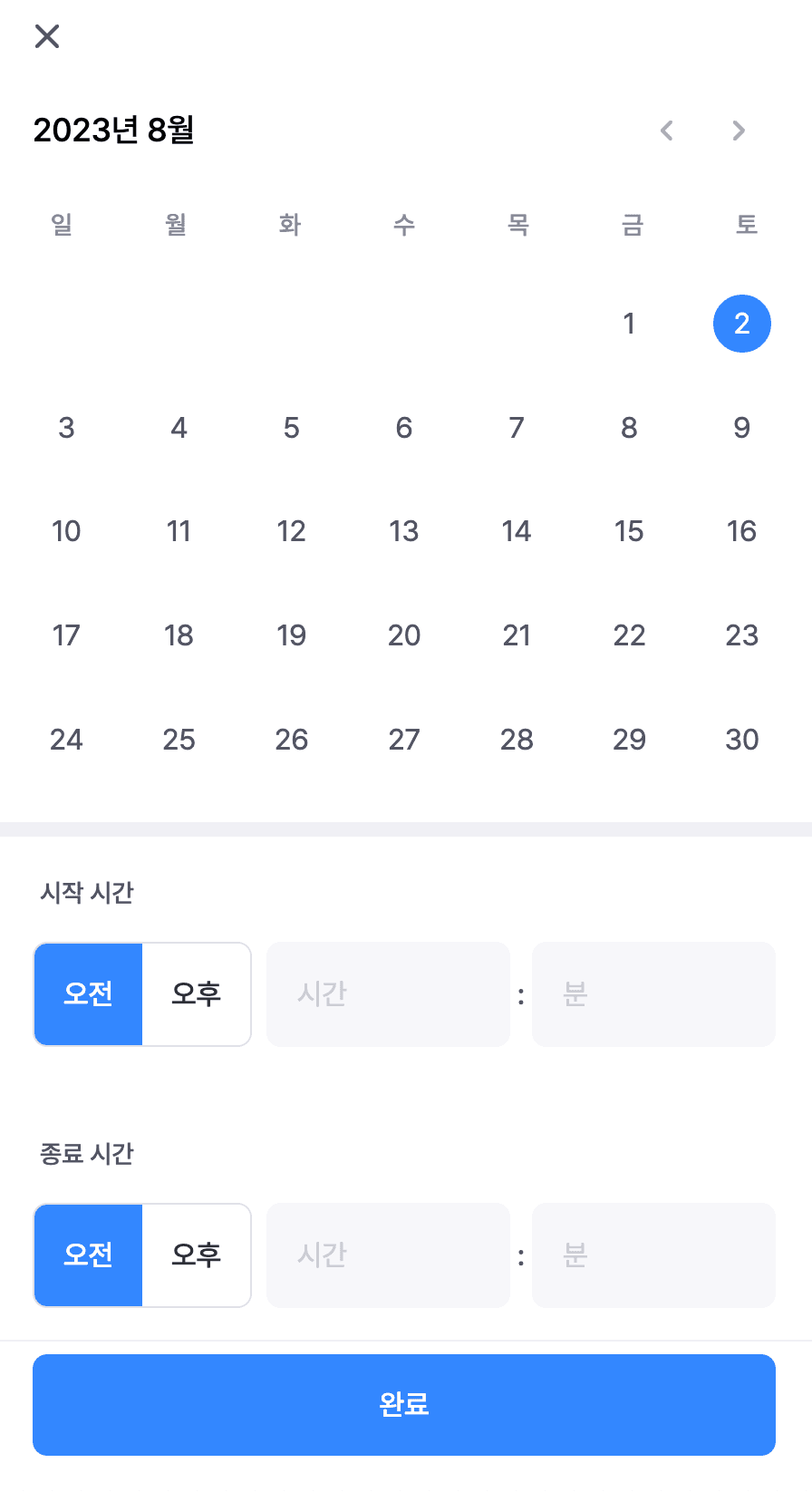This screenshot has width=812, height=1492.
Task: Choose day 20 on the calendar
Action: [x=404, y=635]
